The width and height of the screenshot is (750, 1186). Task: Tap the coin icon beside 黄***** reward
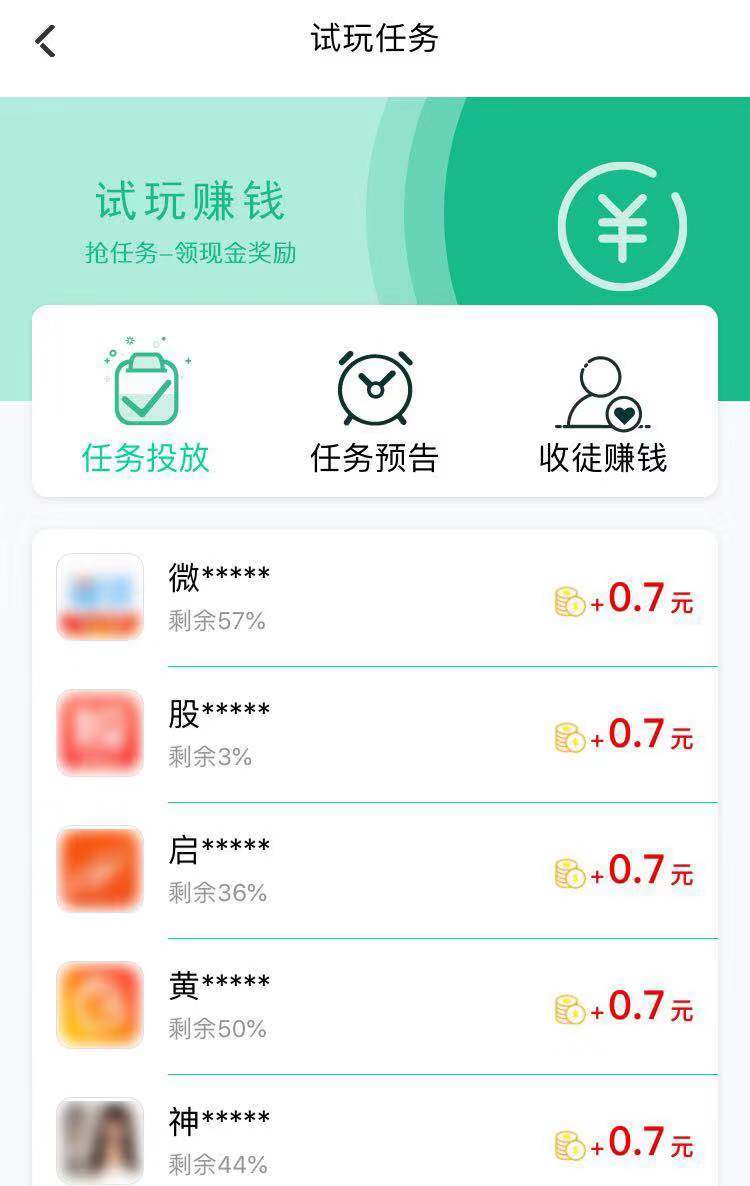(x=567, y=1007)
